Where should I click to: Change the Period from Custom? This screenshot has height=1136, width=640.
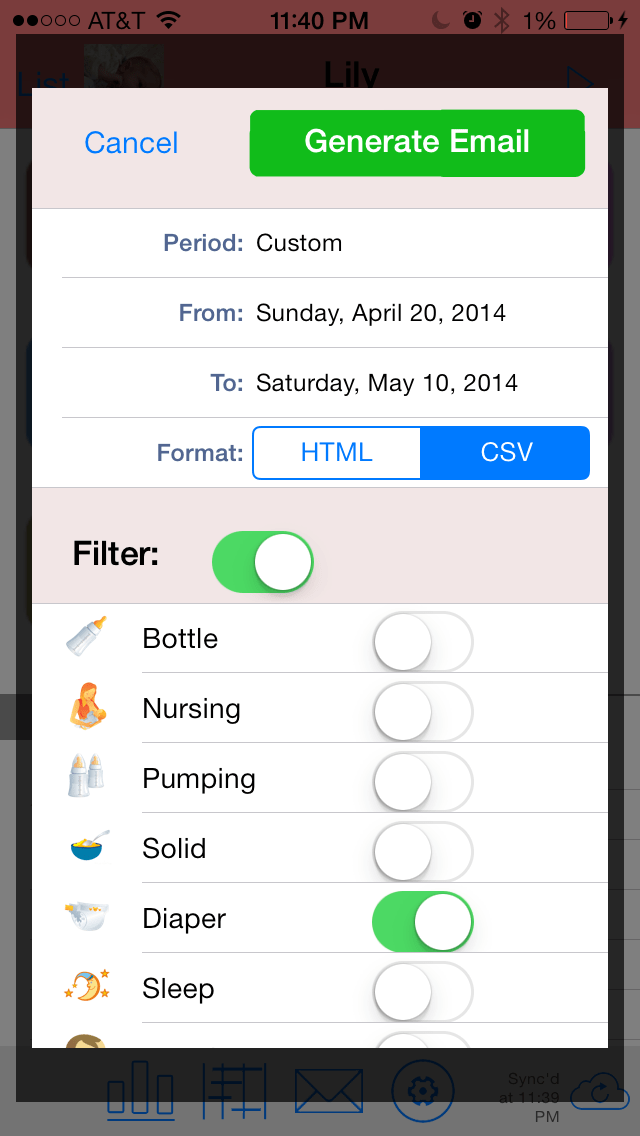pos(320,243)
